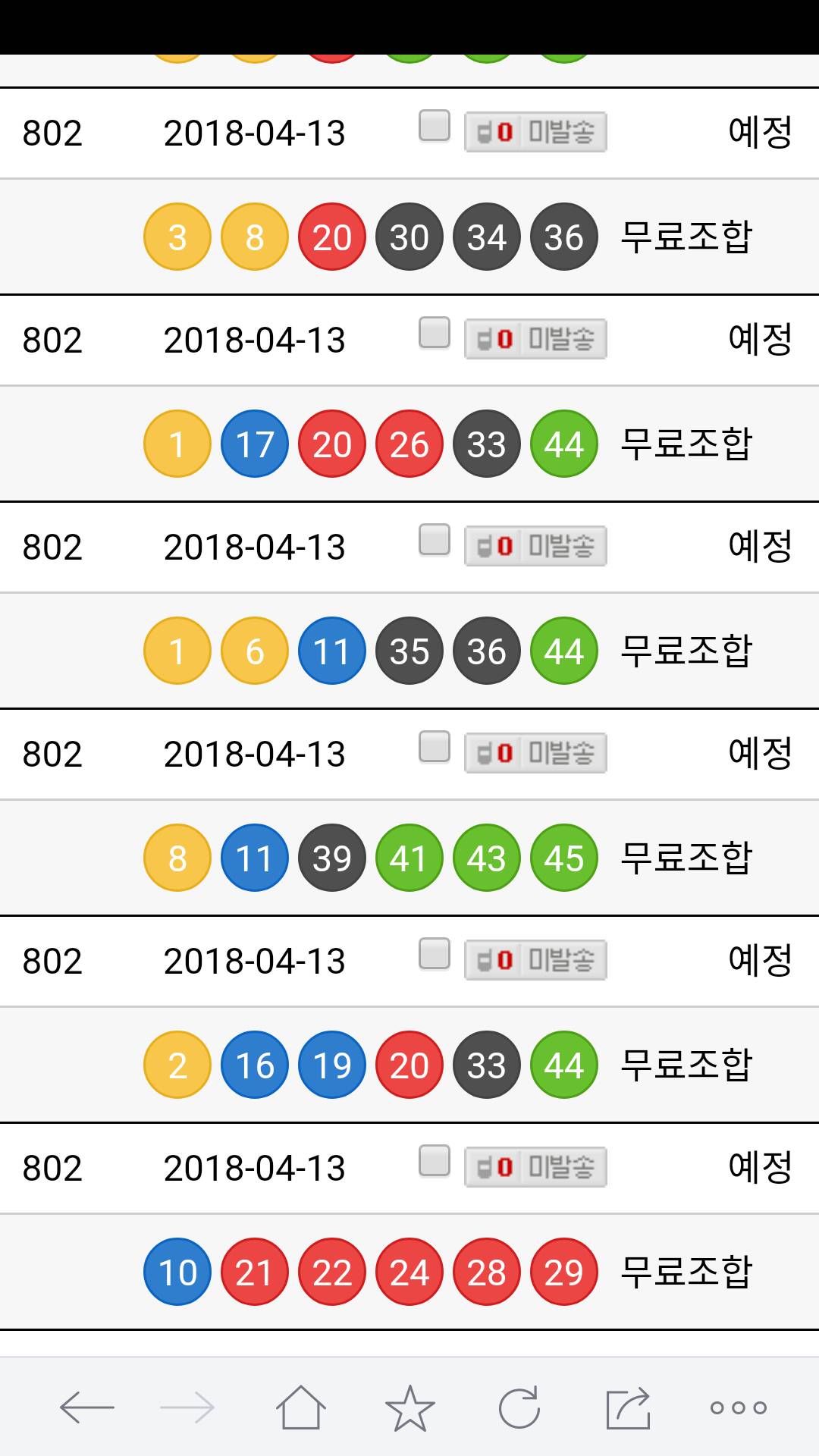Check the box above numbers 1 6 11 35 36 44
The height and width of the screenshot is (1456, 819).
pyautogui.click(x=435, y=541)
